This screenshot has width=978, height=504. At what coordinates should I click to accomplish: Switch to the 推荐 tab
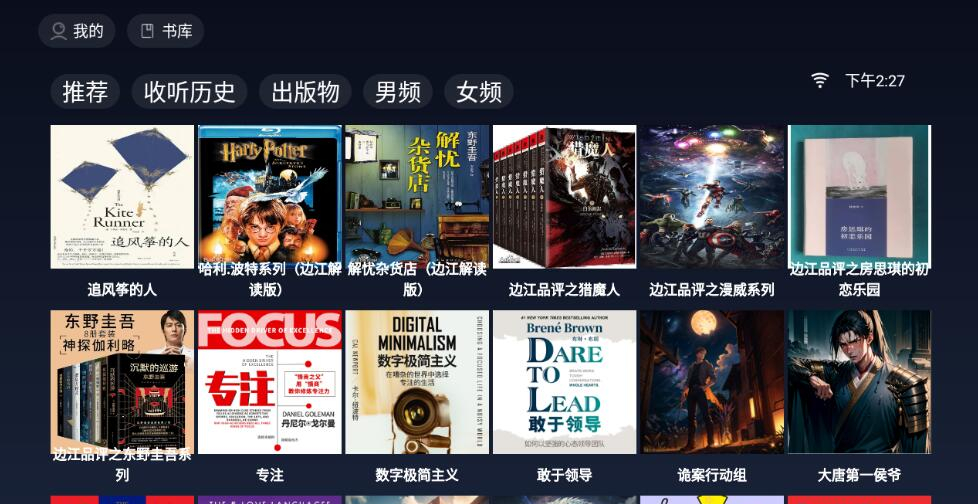pos(85,92)
